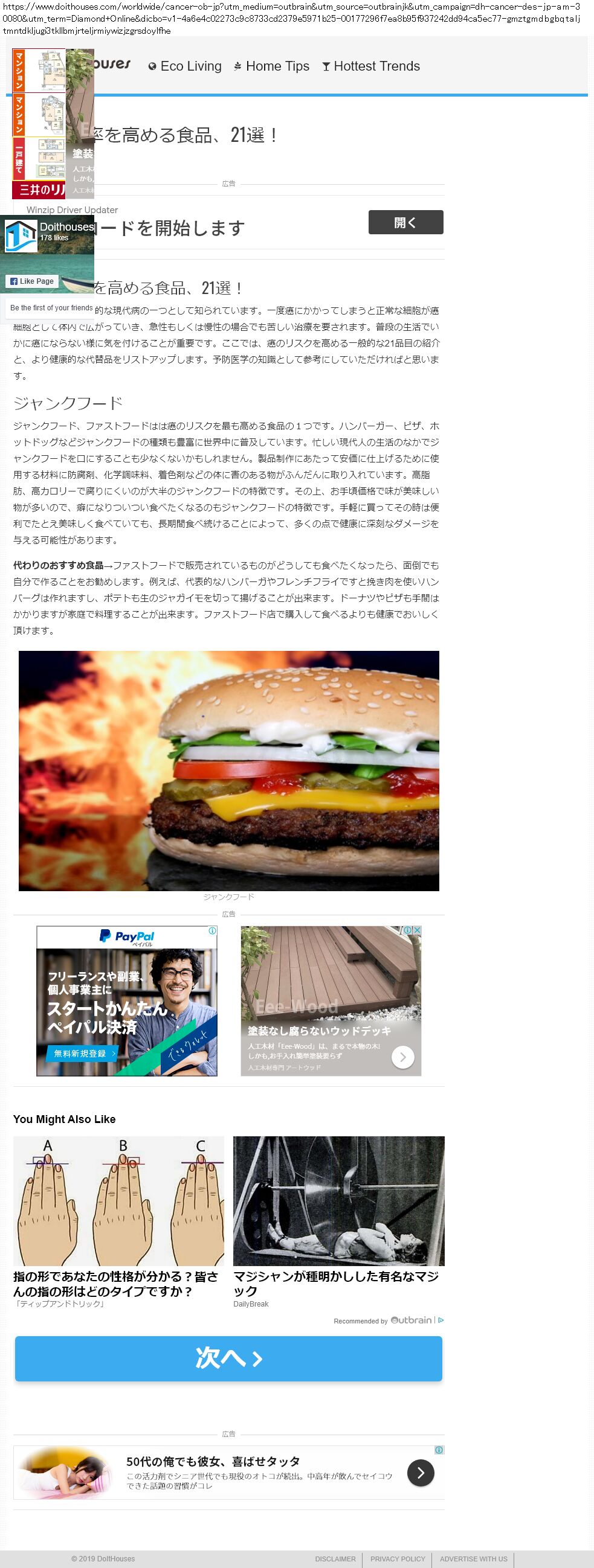Go to Home Tips

pos(272,66)
